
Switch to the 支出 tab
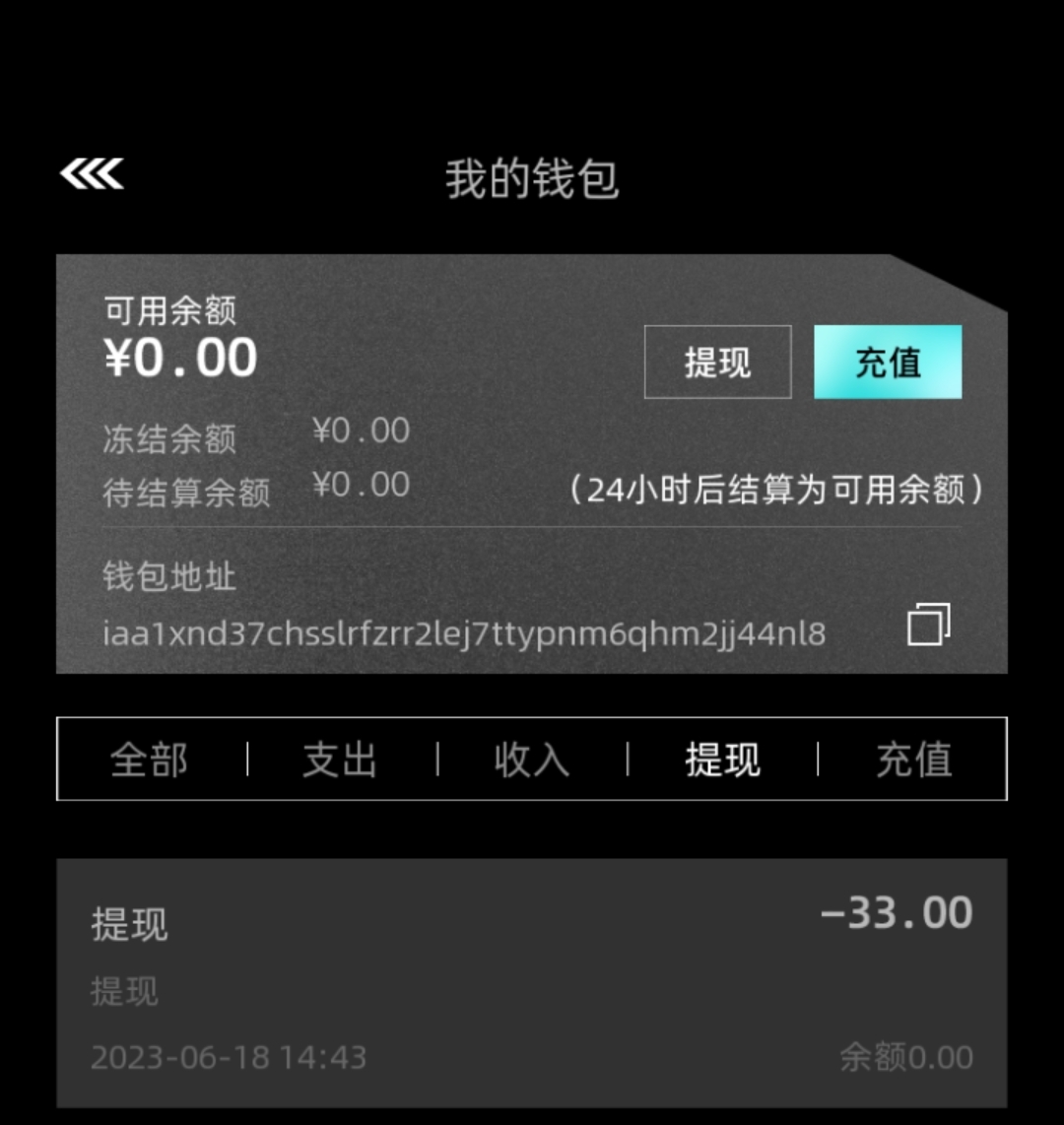pos(340,760)
